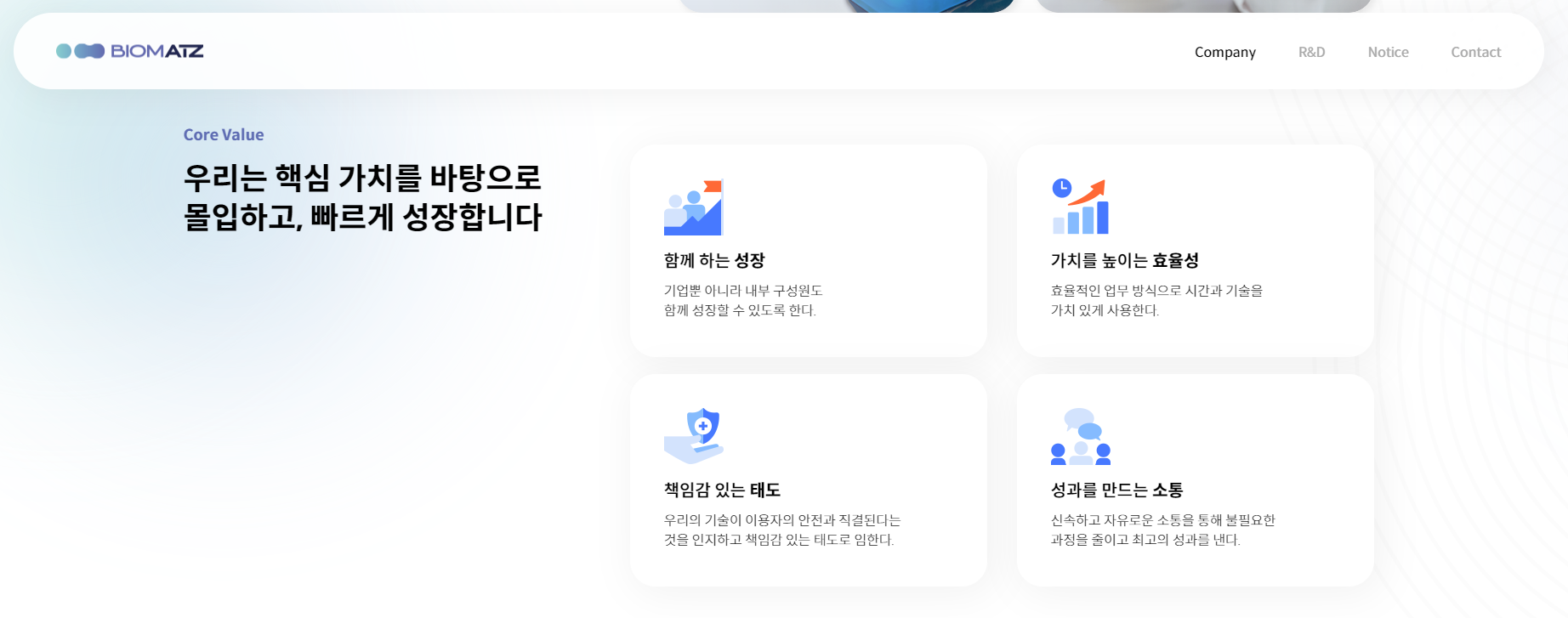The height and width of the screenshot is (618, 1568).
Task: Open the Company menu
Action: (x=1224, y=52)
